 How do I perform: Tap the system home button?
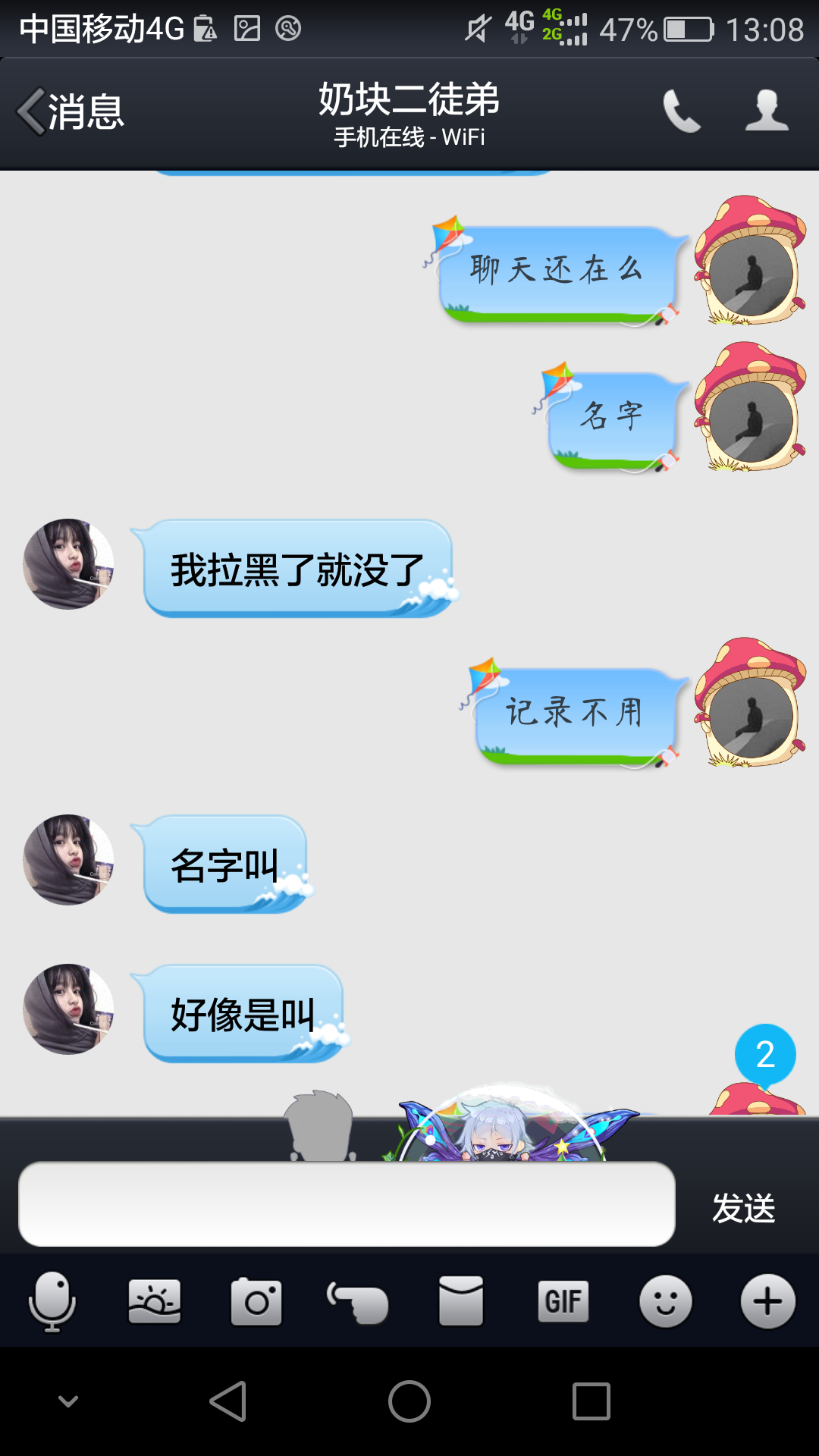409,1401
